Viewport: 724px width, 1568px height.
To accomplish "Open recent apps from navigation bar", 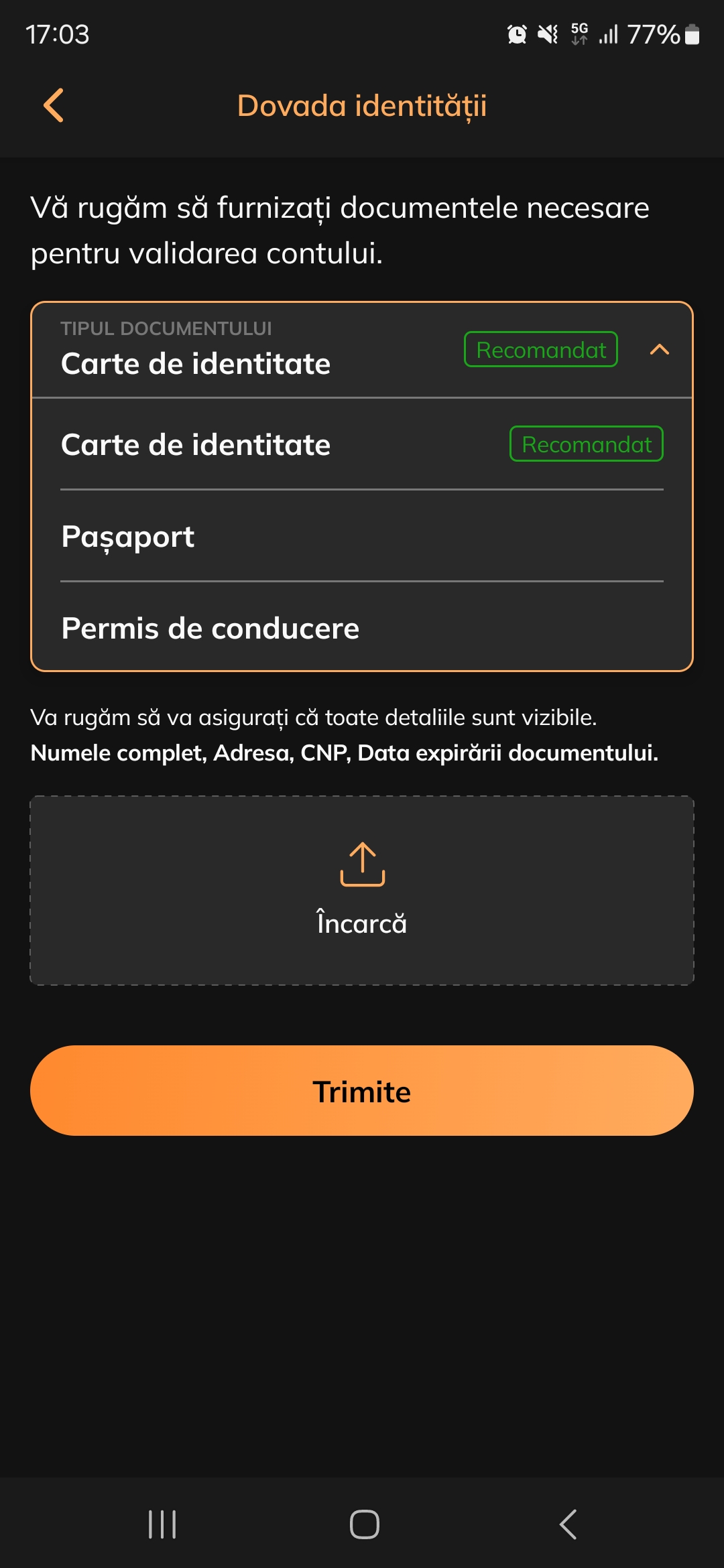I will 162,1524.
